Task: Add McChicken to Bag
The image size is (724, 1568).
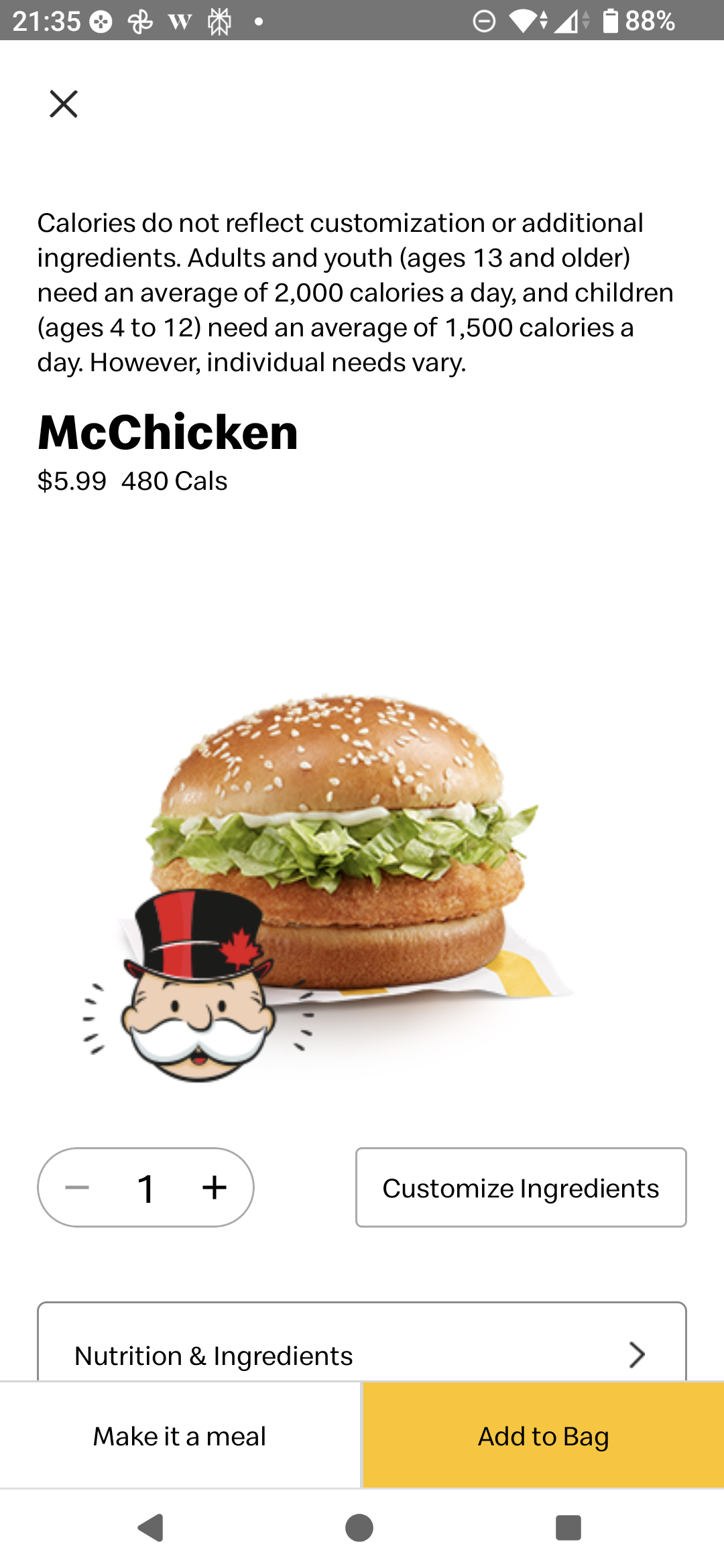Action: (x=543, y=1436)
